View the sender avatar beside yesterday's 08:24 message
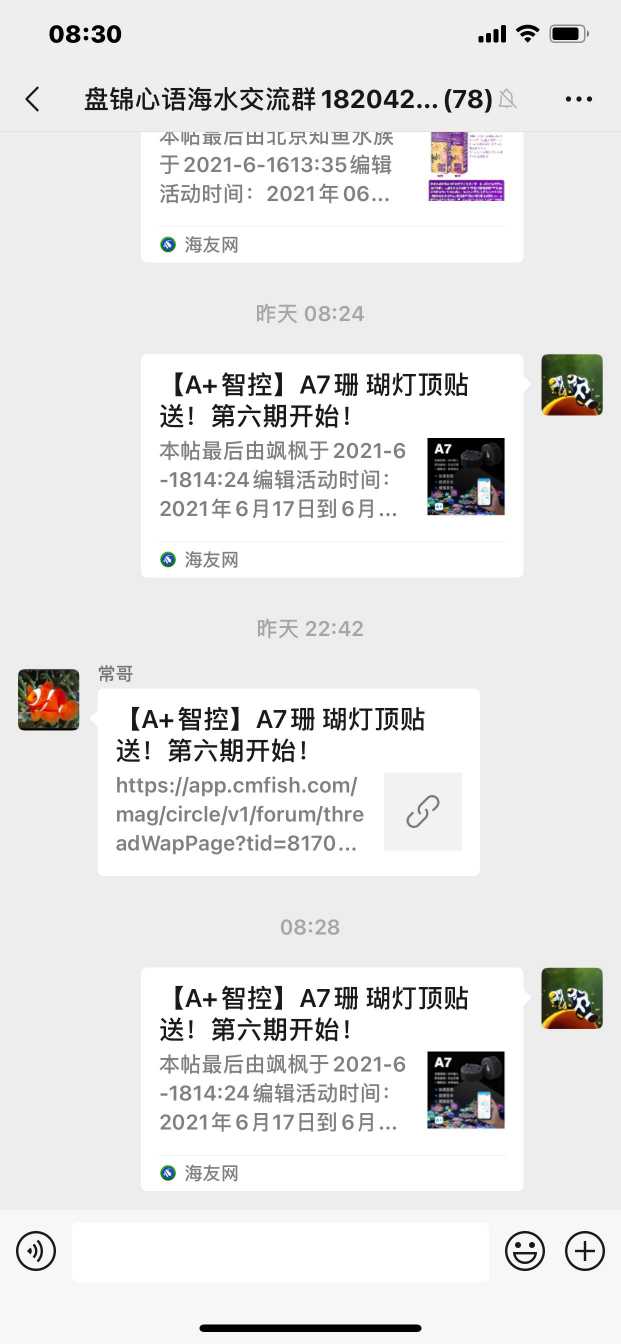 pyautogui.click(x=572, y=385)
